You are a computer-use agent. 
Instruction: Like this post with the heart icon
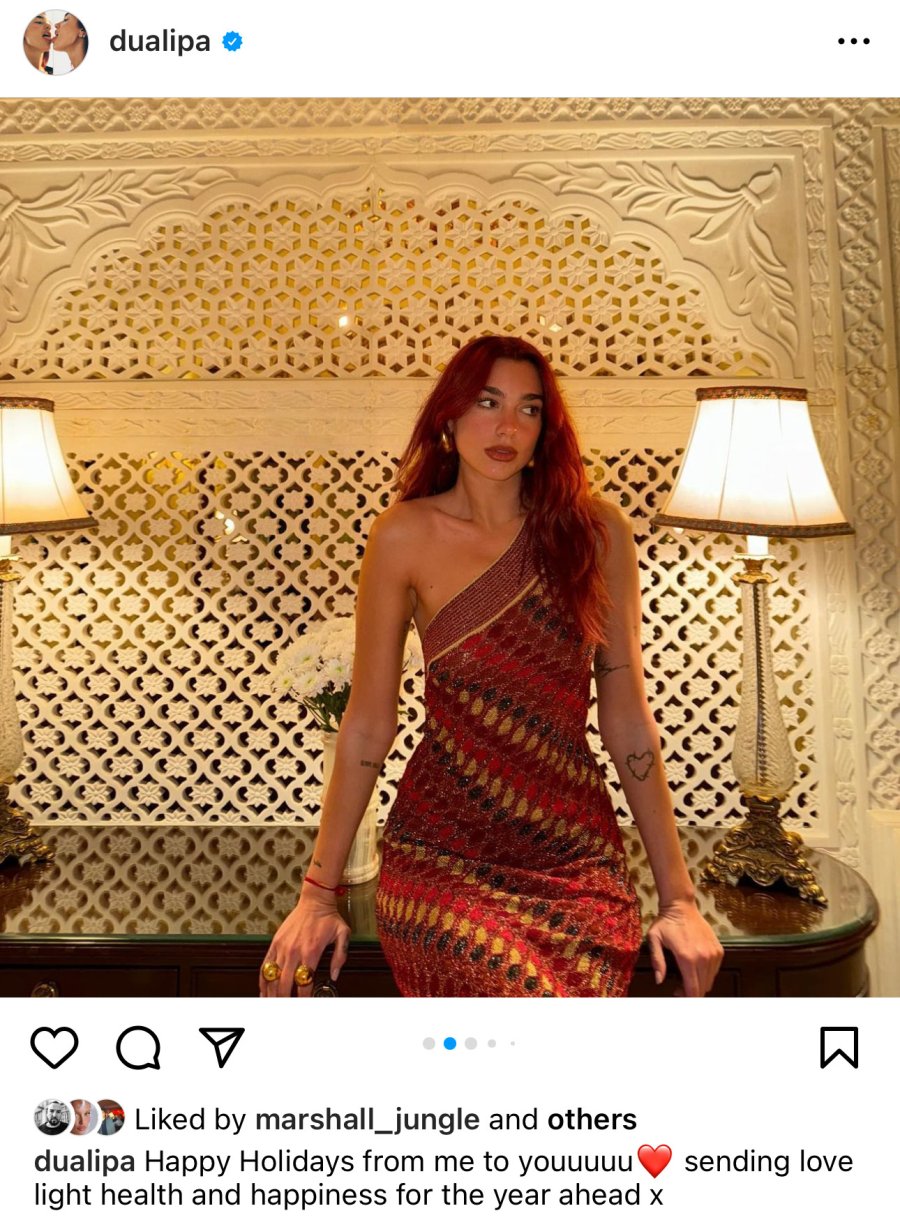coord(54,1047)
